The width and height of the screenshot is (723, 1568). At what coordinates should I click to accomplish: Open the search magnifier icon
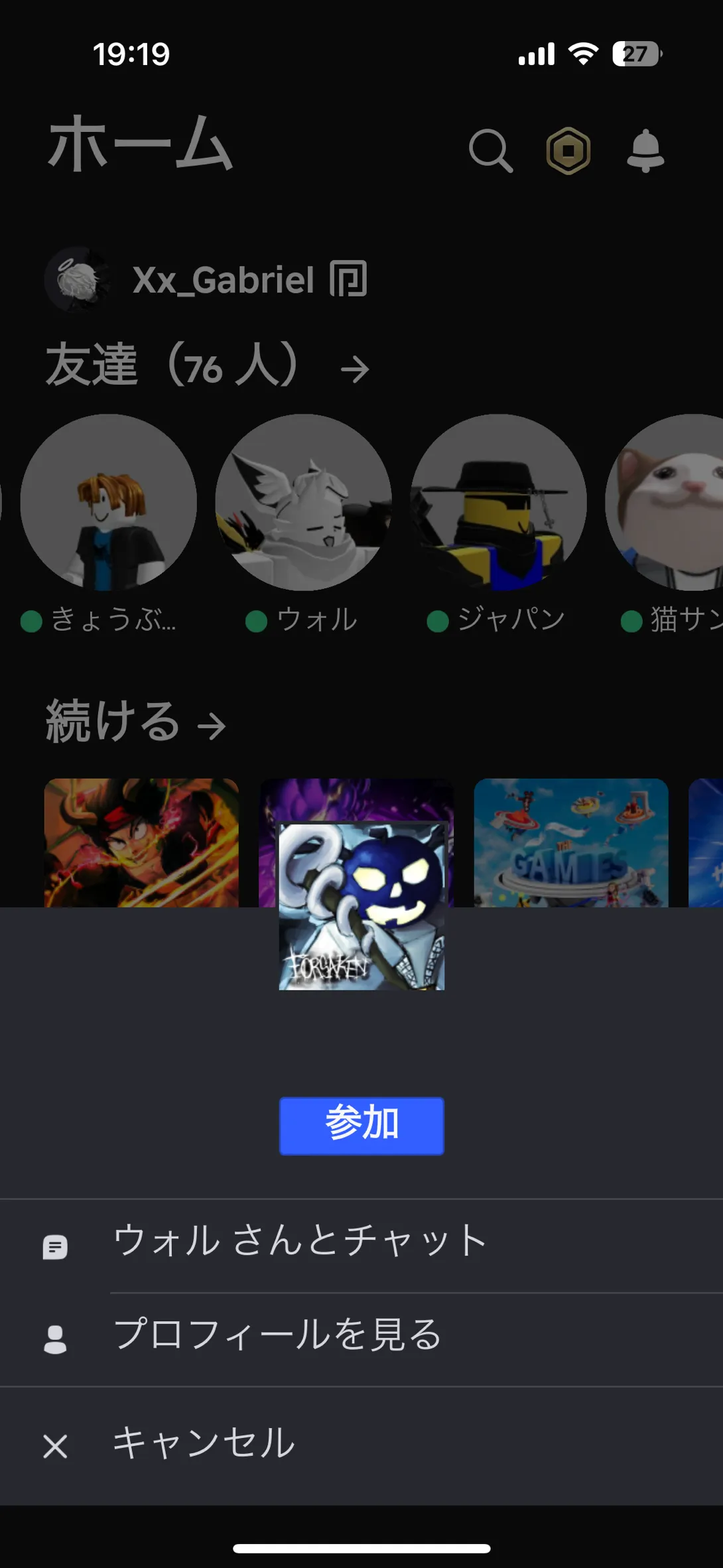coord(490,151)
